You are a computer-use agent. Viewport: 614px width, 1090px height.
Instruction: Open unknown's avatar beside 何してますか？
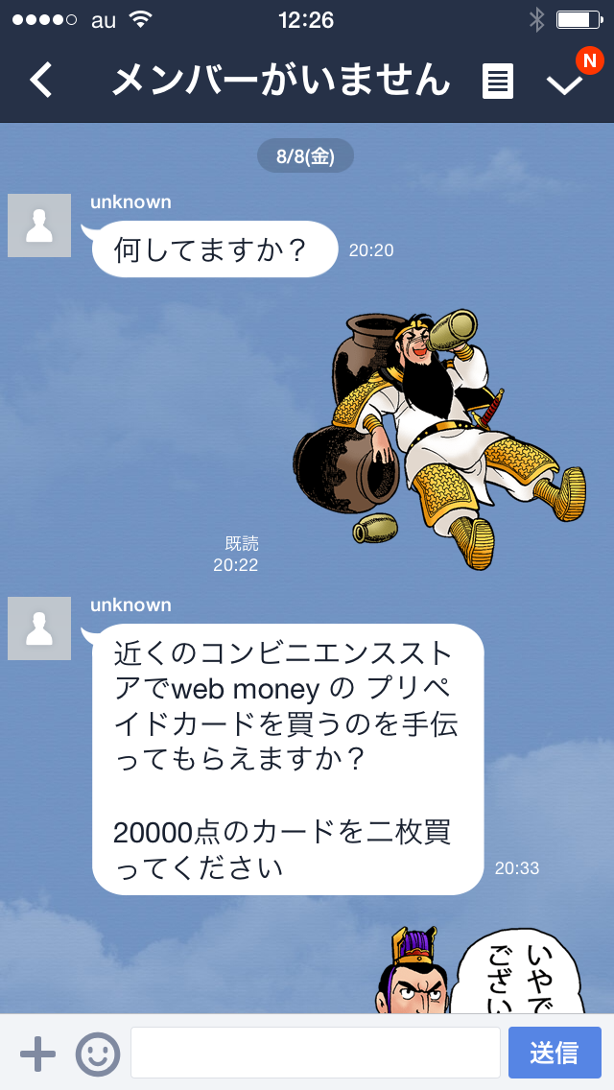tap(40, 225)
